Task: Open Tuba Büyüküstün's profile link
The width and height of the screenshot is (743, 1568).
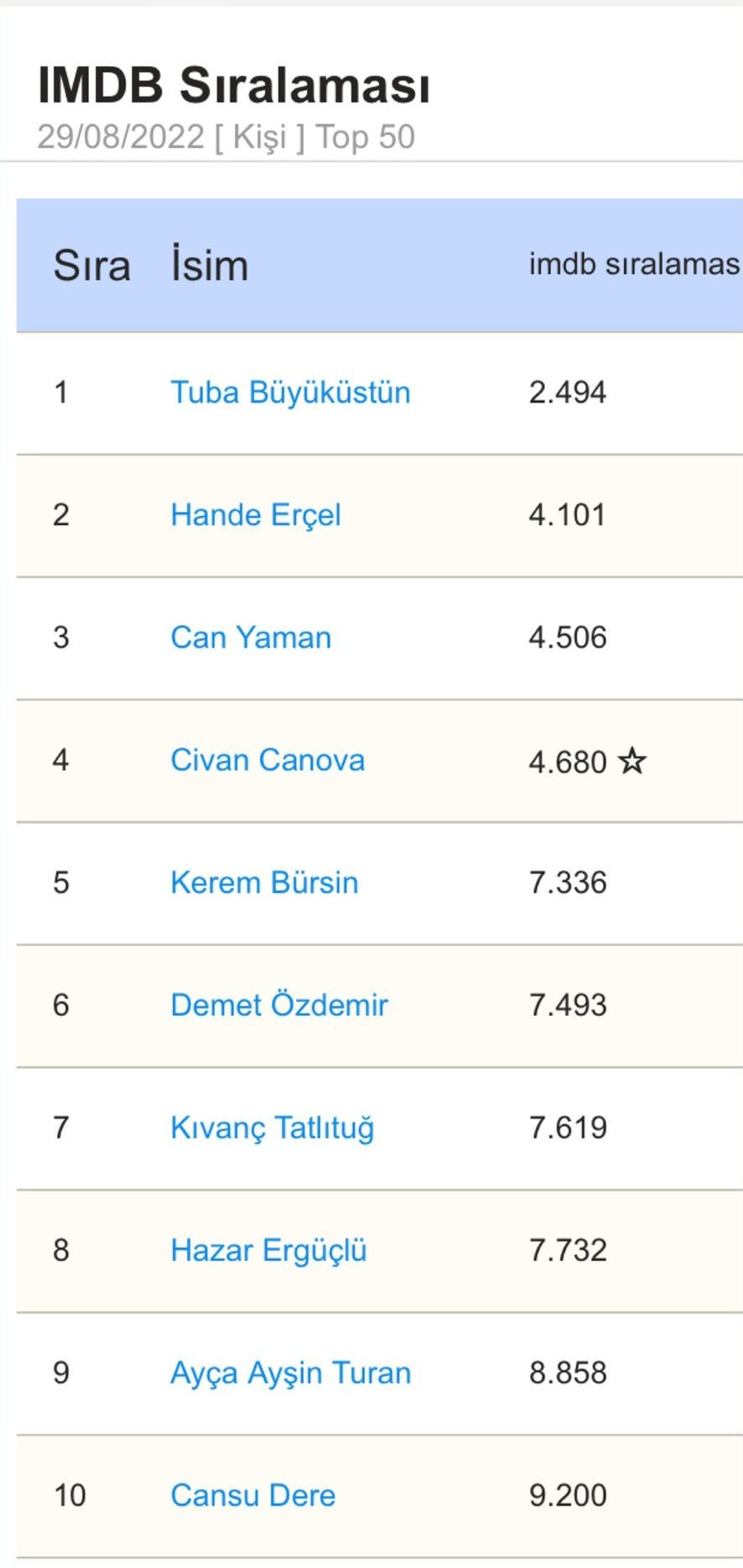Action: coord(290,393)
